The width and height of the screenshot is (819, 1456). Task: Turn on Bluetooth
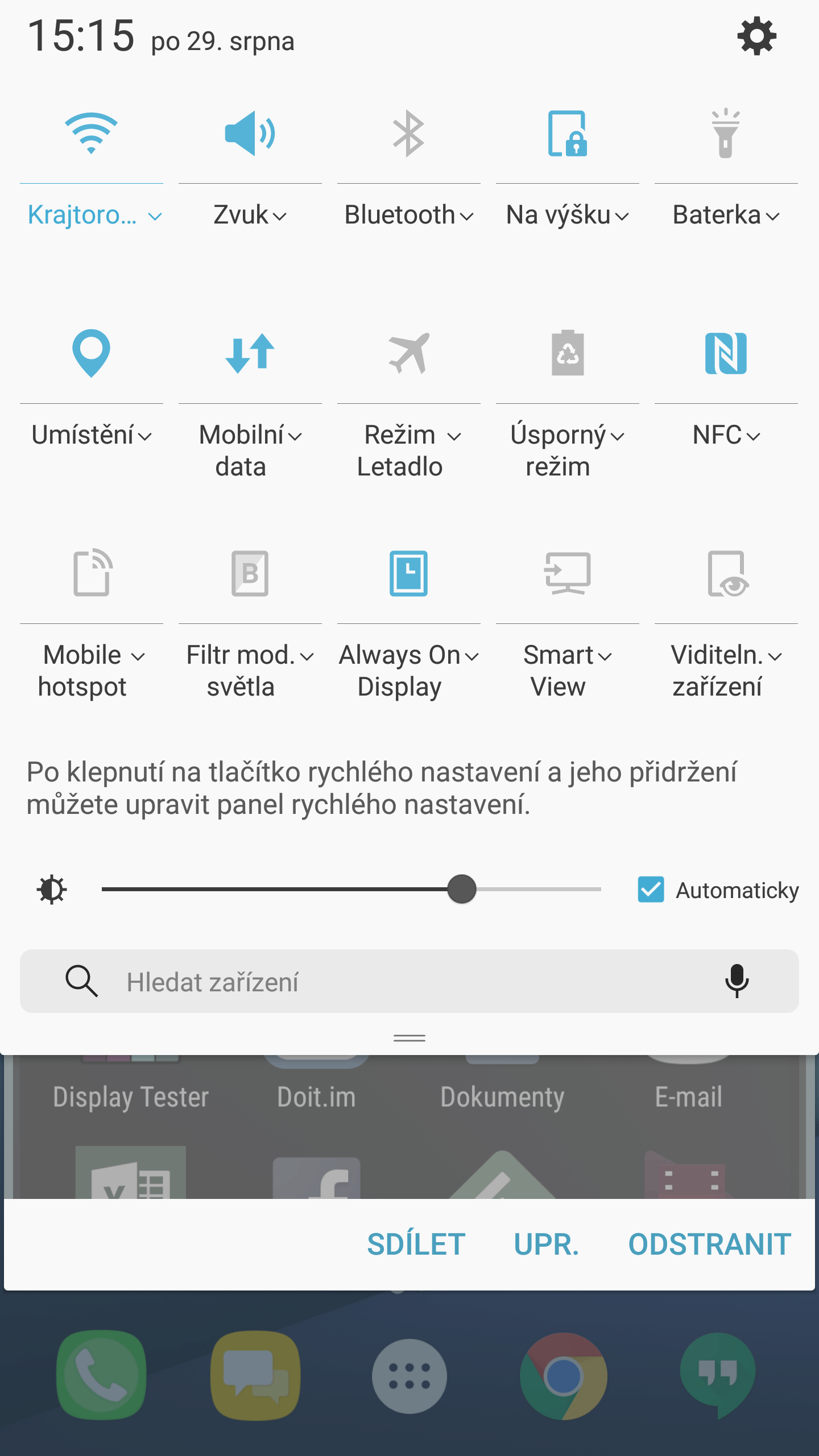[408, 133]
